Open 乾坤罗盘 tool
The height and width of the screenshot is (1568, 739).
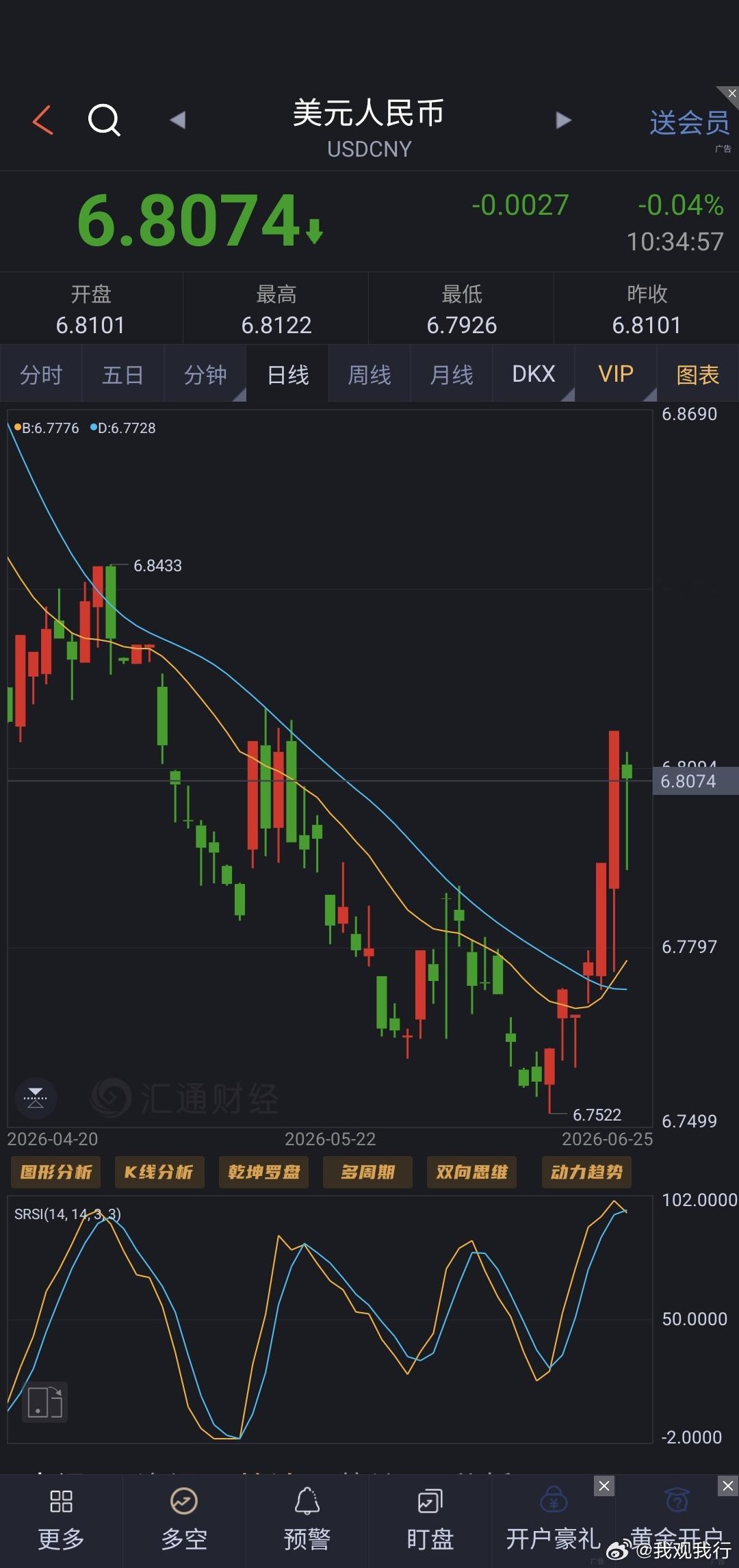tap(264, 1172)
